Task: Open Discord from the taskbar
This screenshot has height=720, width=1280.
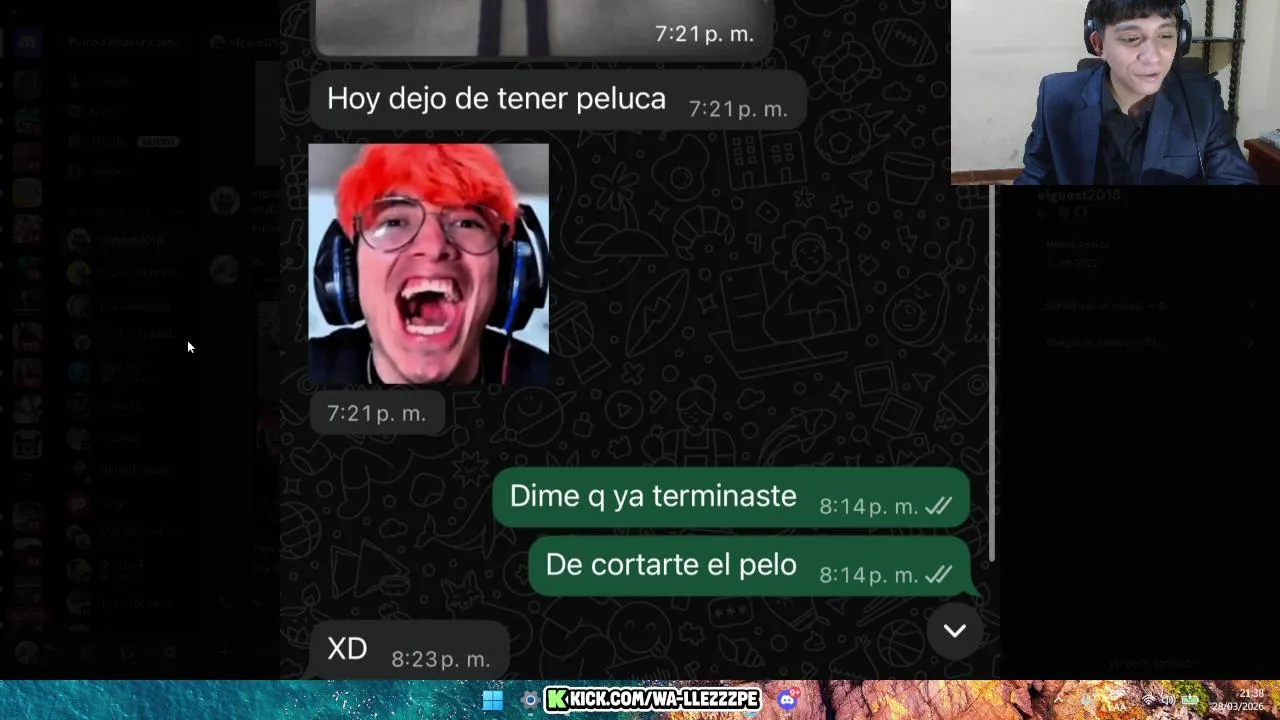Action: click(x=788, y=700)
